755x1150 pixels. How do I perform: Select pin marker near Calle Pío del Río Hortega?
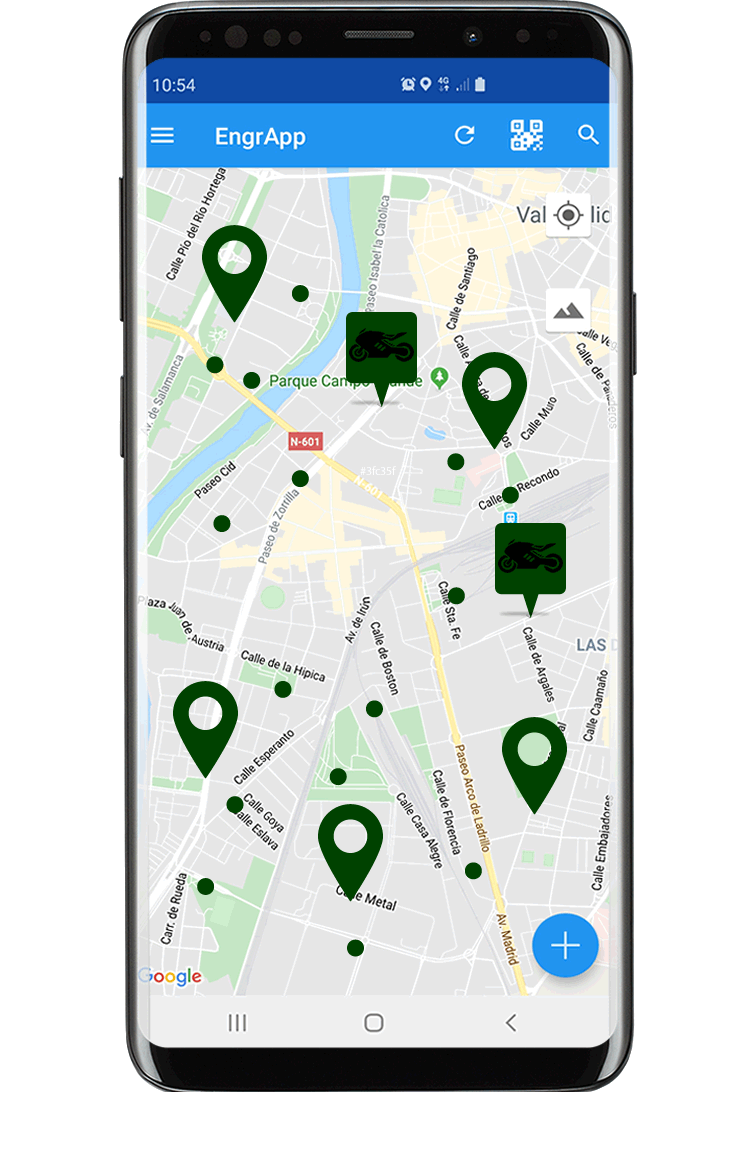coord(234,262)
